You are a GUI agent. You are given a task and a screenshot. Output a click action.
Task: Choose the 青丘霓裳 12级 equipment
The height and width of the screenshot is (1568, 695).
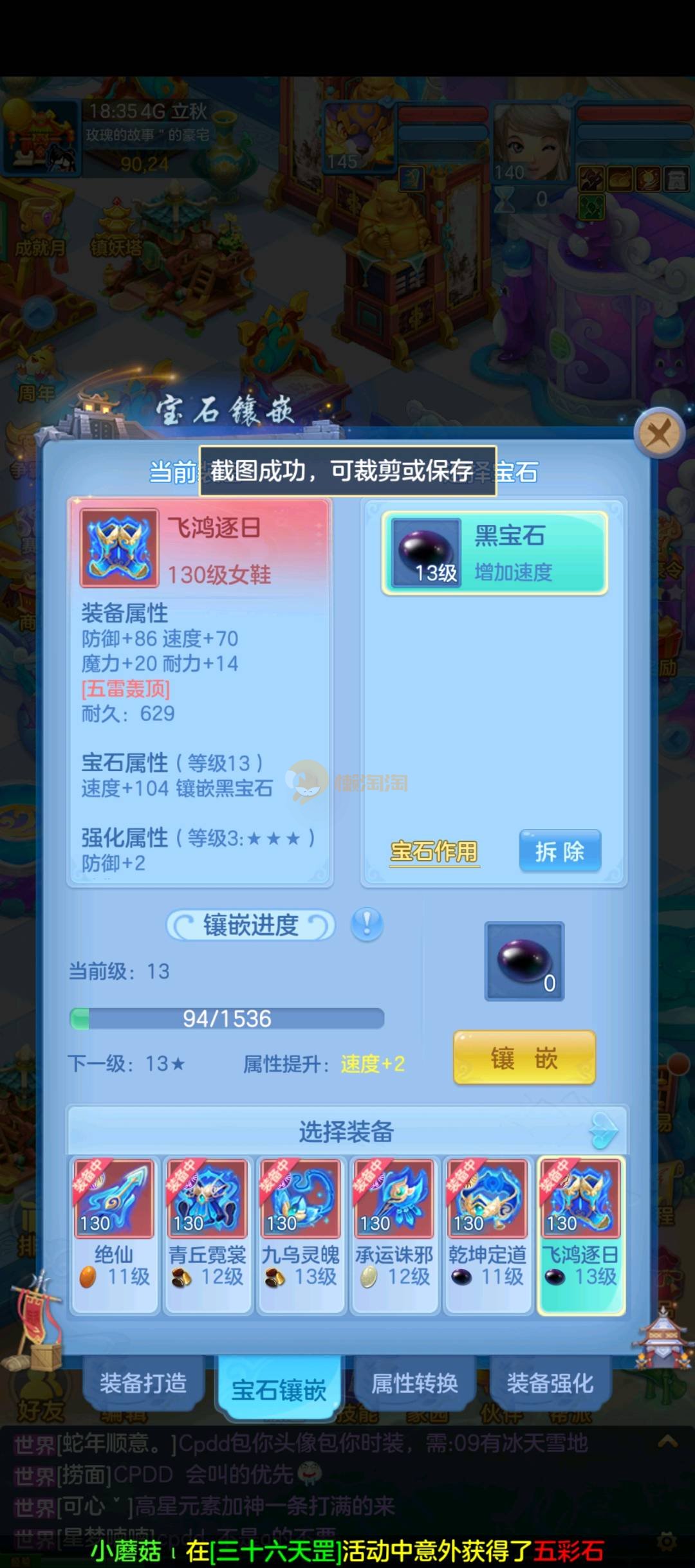[x=207, y=1234]
